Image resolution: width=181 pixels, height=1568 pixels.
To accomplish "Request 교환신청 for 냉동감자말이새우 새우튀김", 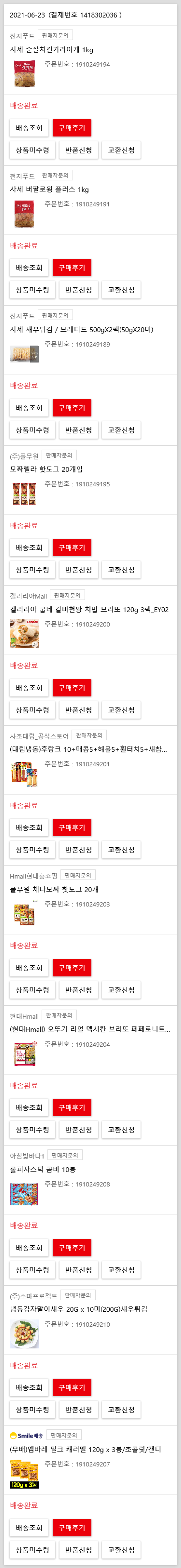I will (121, 1410).
